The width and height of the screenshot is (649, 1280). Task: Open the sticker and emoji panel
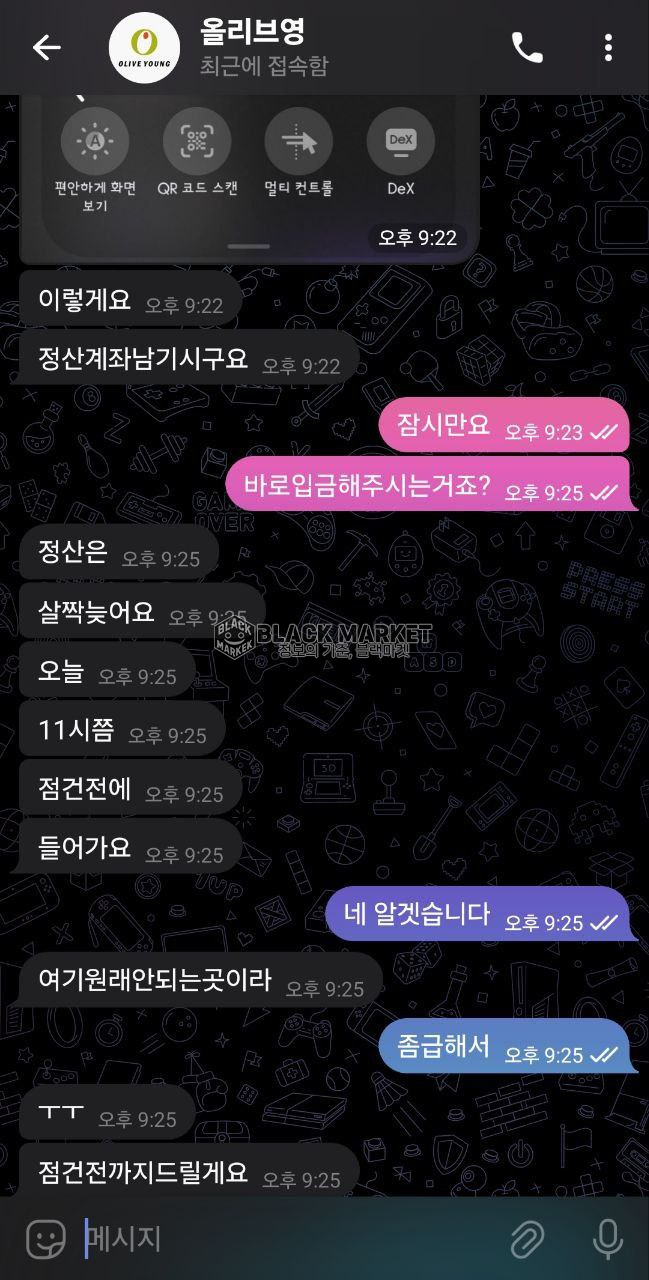pyautogui.click(x=45, y=1239)
